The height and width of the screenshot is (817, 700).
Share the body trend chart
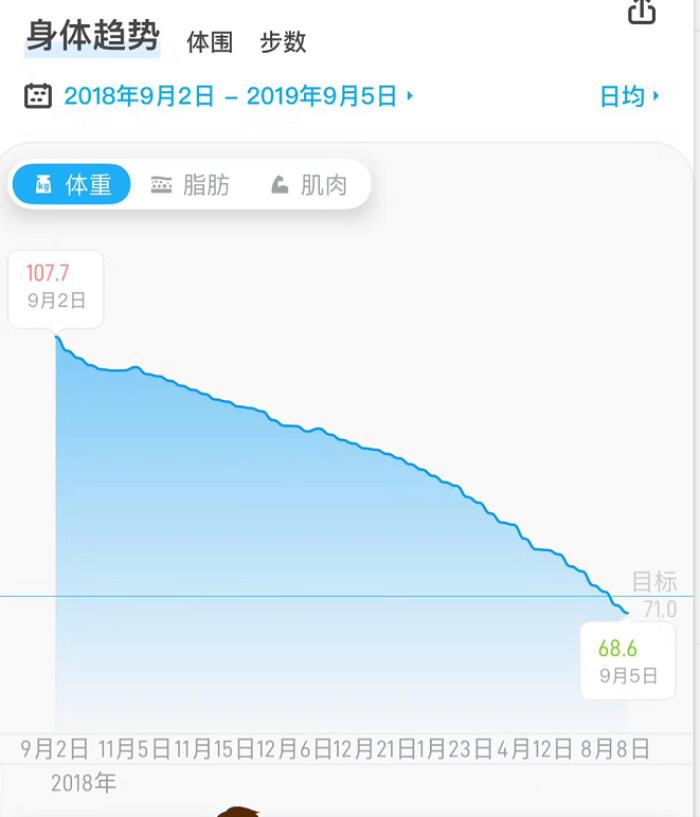click(642, 11)
